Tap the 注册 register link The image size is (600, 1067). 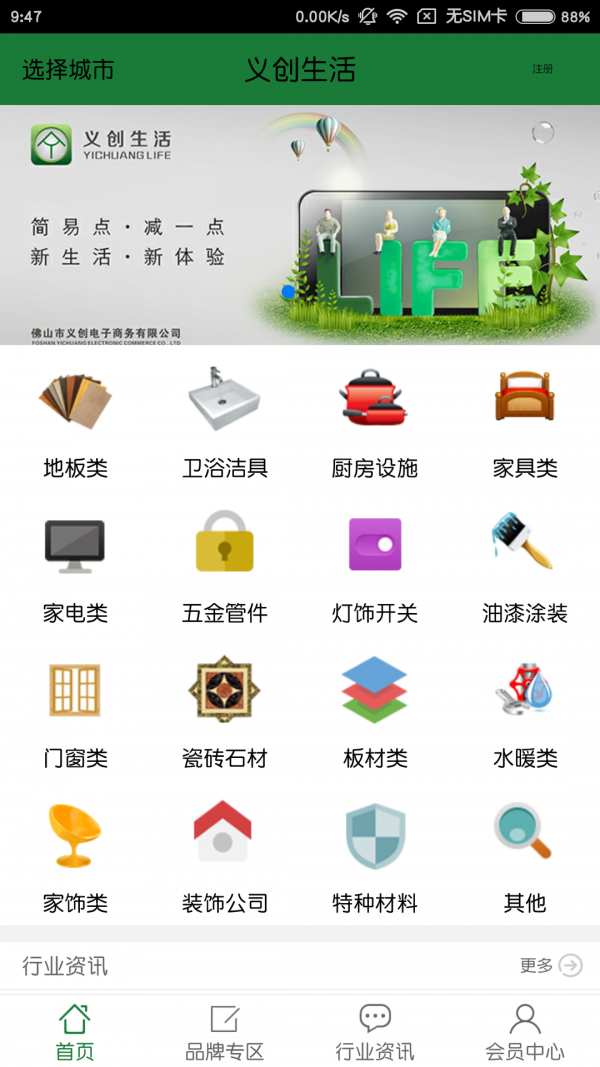pos(542,70)
